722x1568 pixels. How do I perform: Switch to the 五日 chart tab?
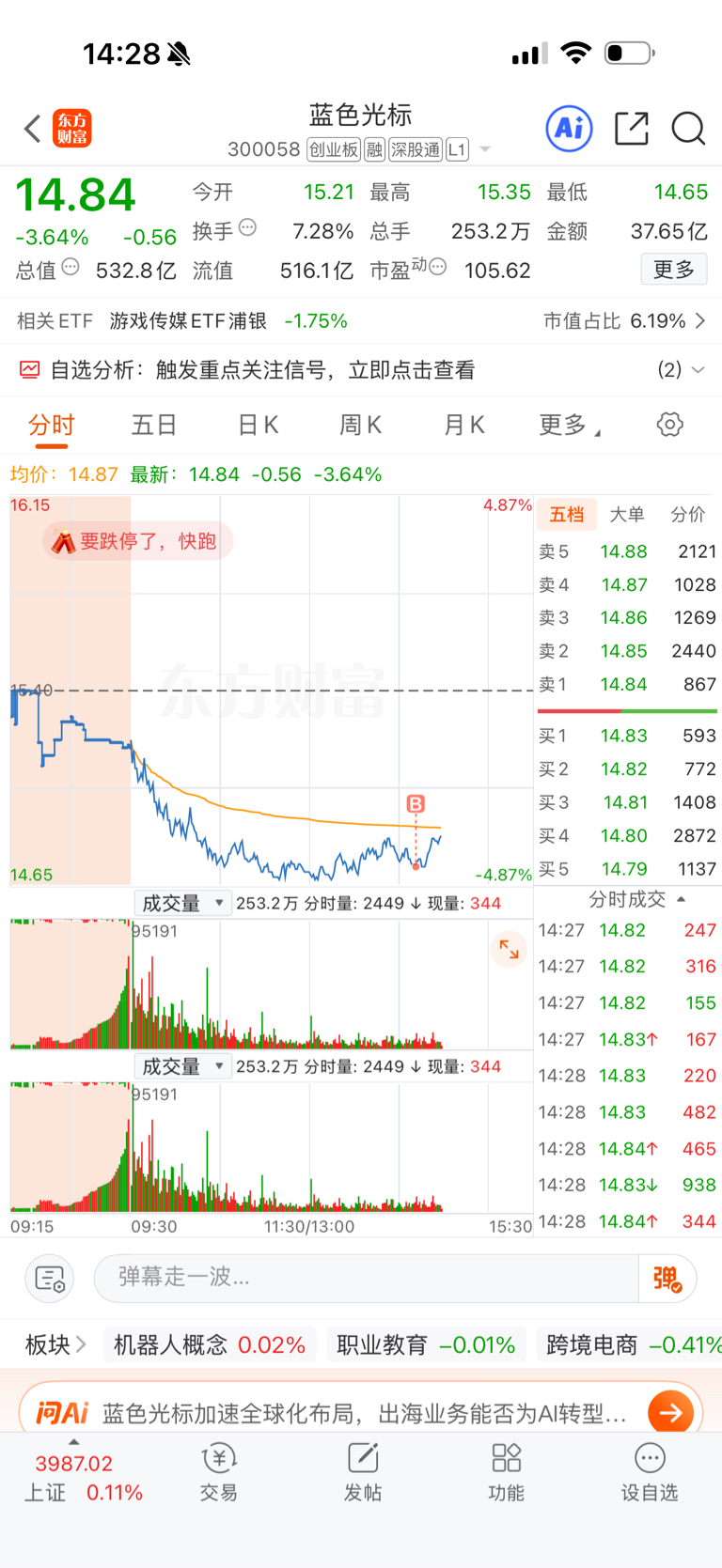[x=154, y=426]
